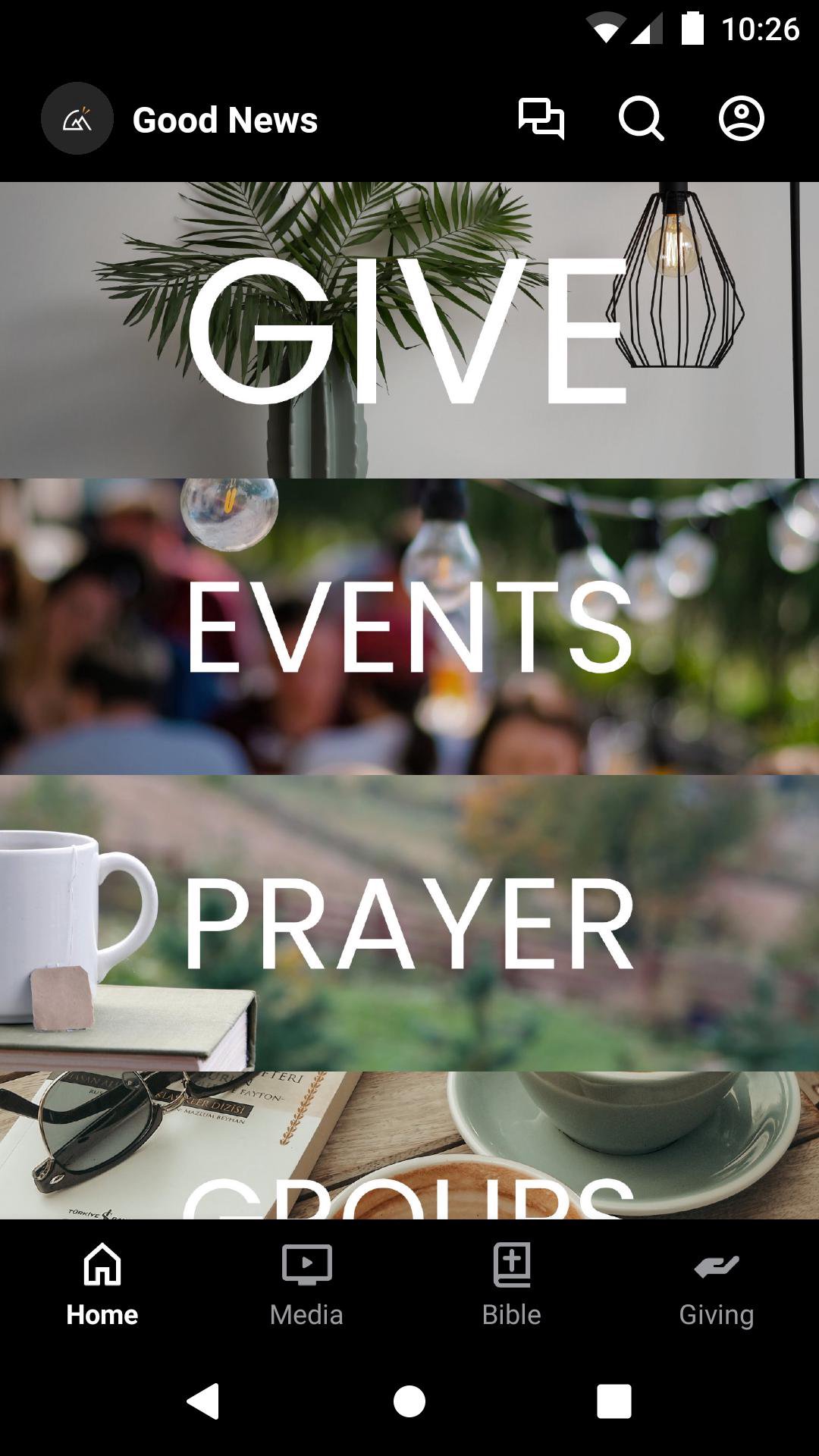Select the Home tab

pos(102,1283)
